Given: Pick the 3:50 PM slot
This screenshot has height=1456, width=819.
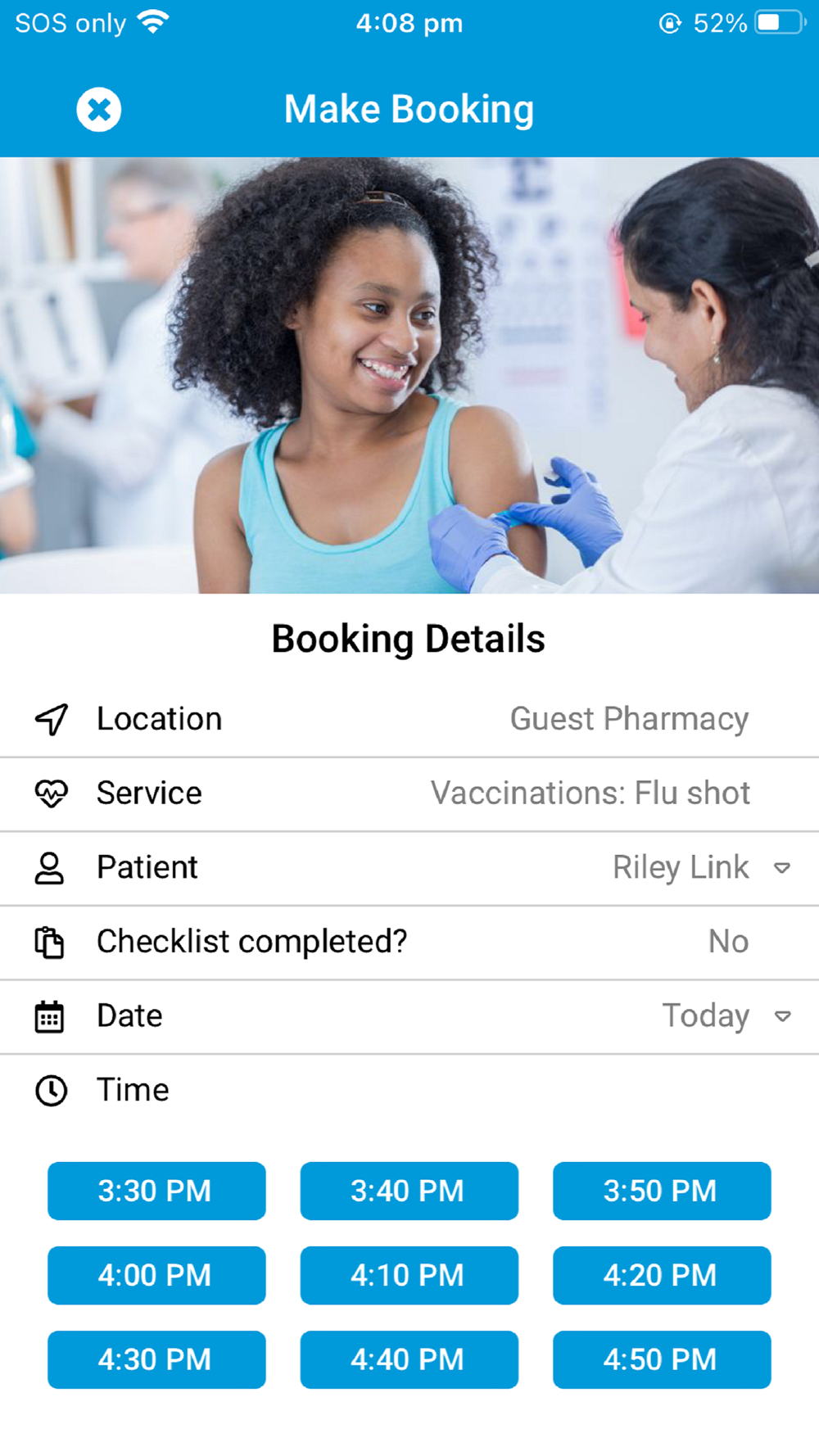Looking at the screenshot, I should coord(661,1191).
